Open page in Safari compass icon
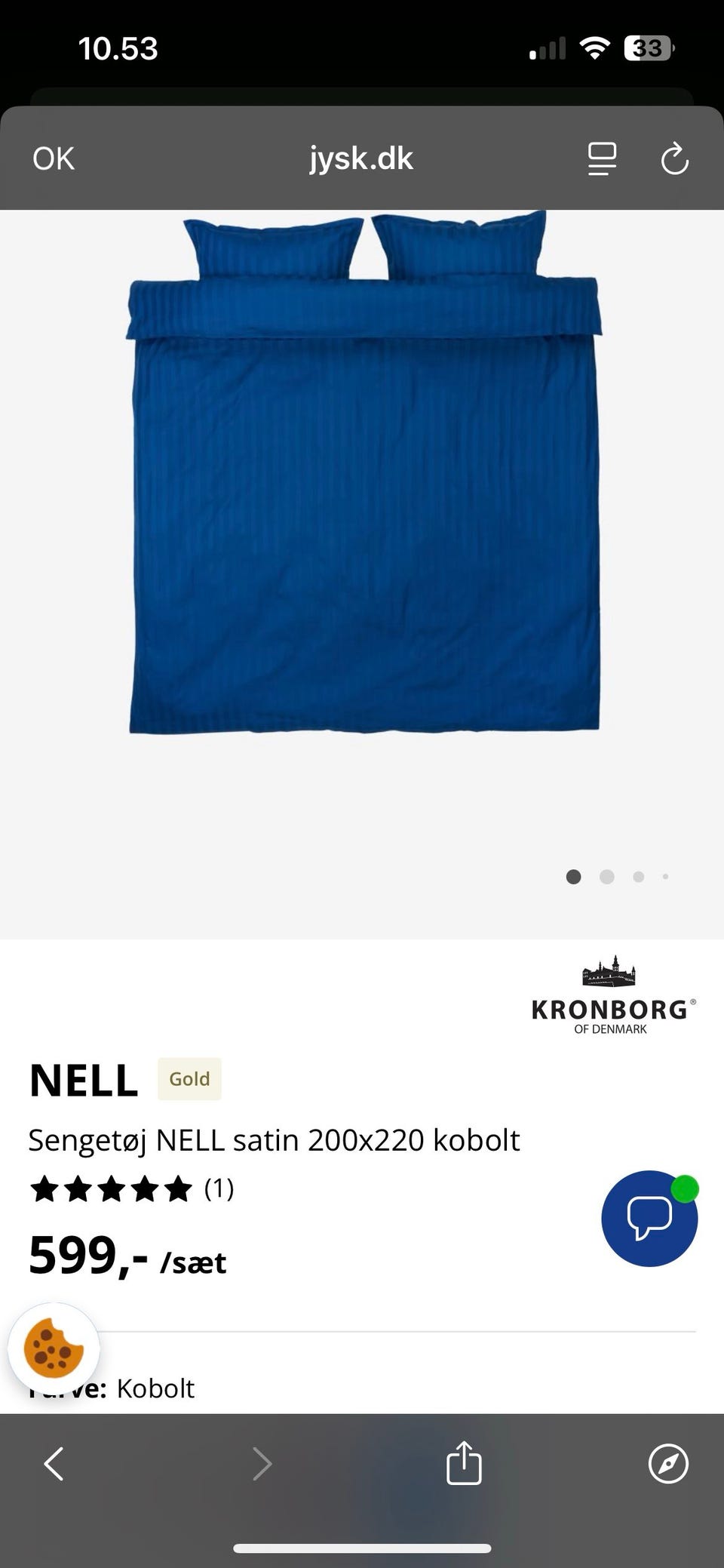 click(668, 1464)
